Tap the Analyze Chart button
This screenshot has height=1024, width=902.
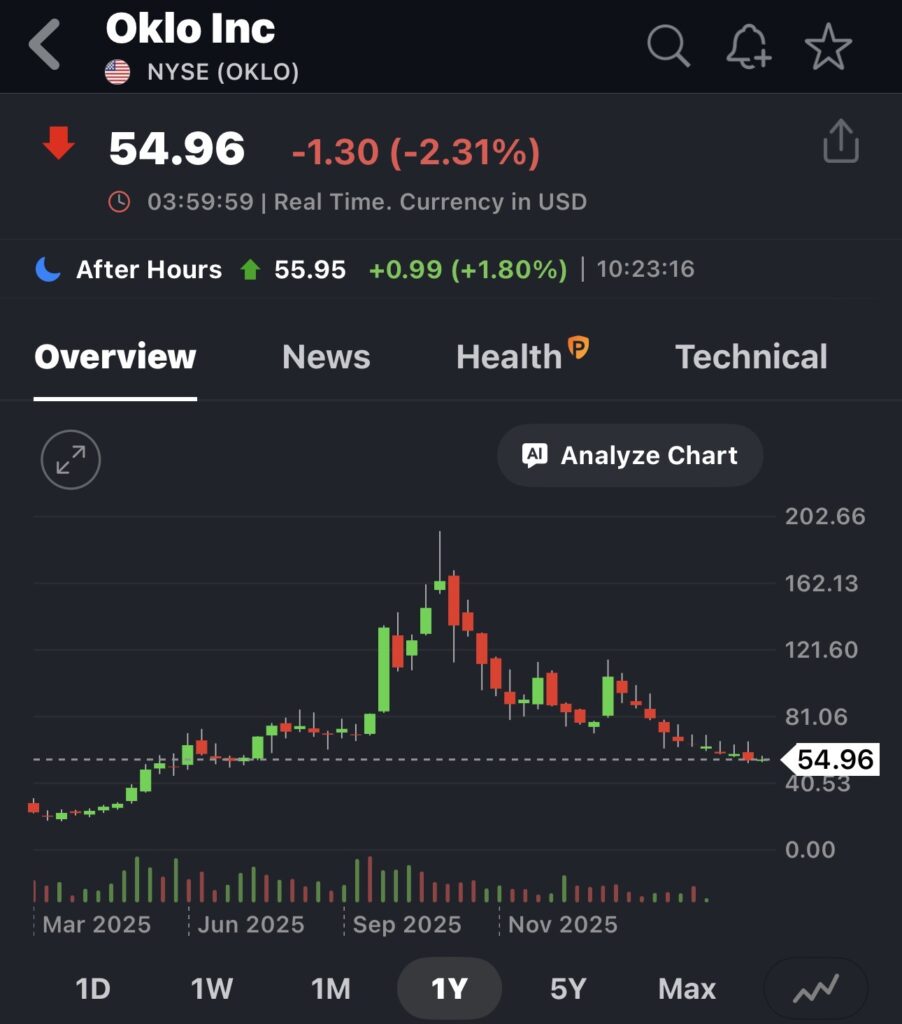click(x=630, y=456)
